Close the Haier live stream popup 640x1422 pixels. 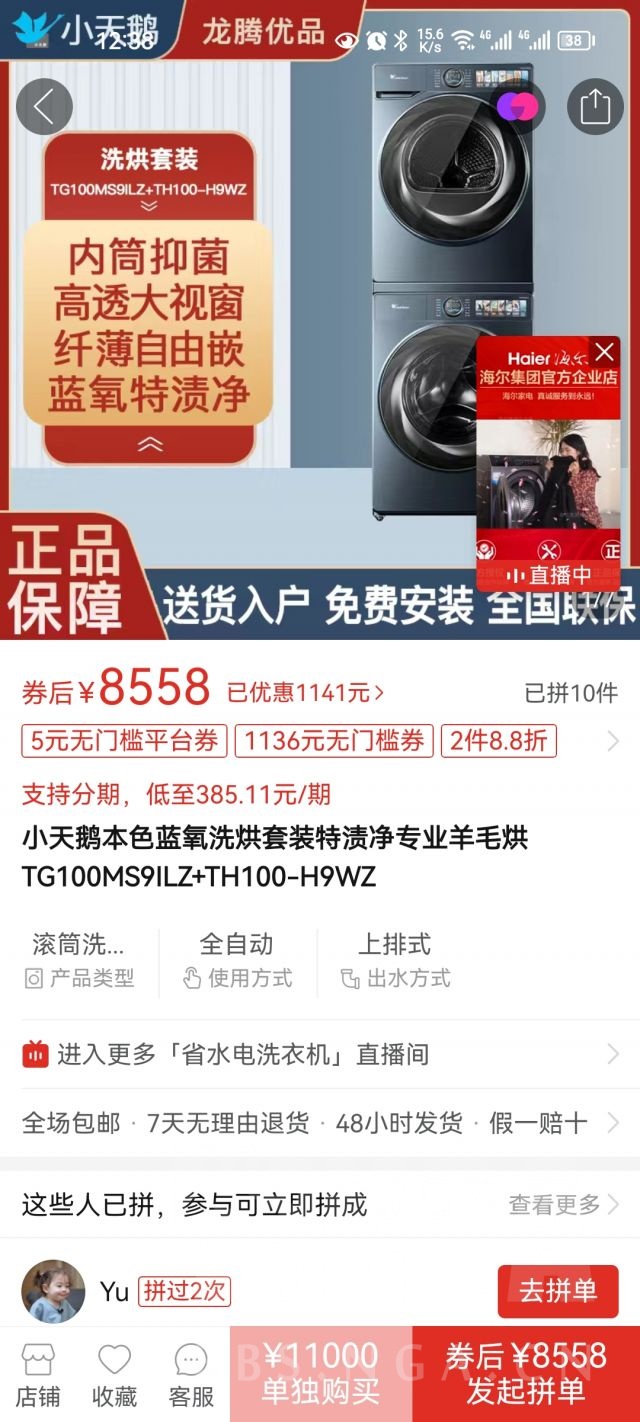tap(604, 352)
